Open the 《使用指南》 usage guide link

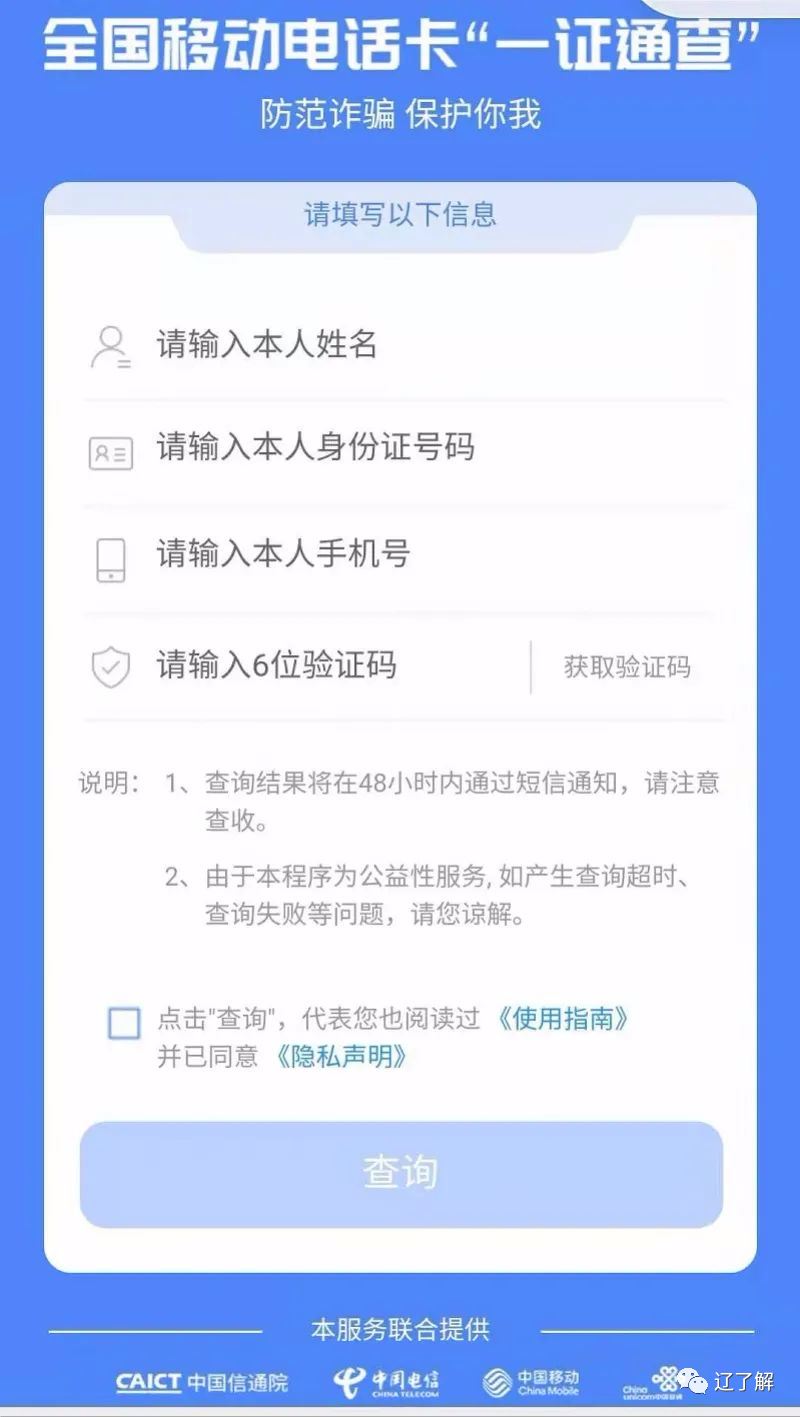click(x=563, y=1015)
